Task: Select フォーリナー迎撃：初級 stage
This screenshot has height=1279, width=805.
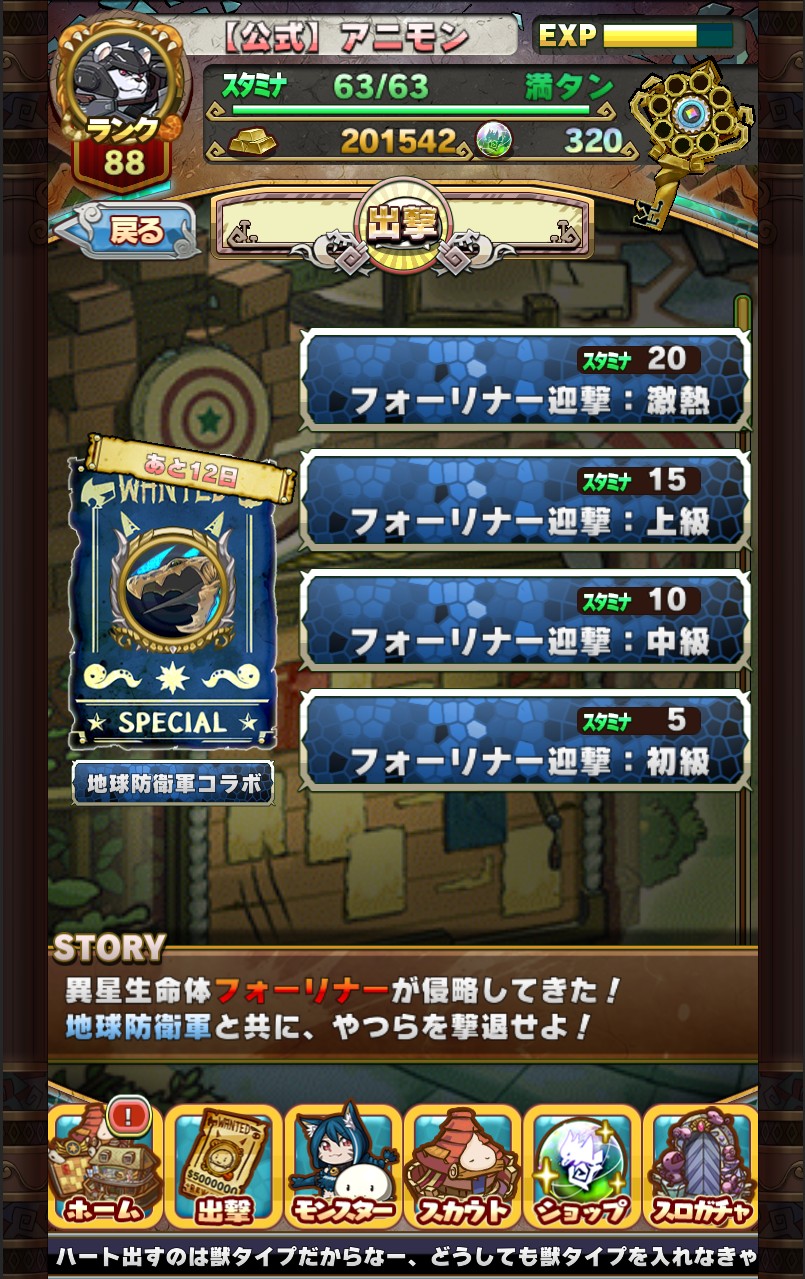Action: (525, 740)
